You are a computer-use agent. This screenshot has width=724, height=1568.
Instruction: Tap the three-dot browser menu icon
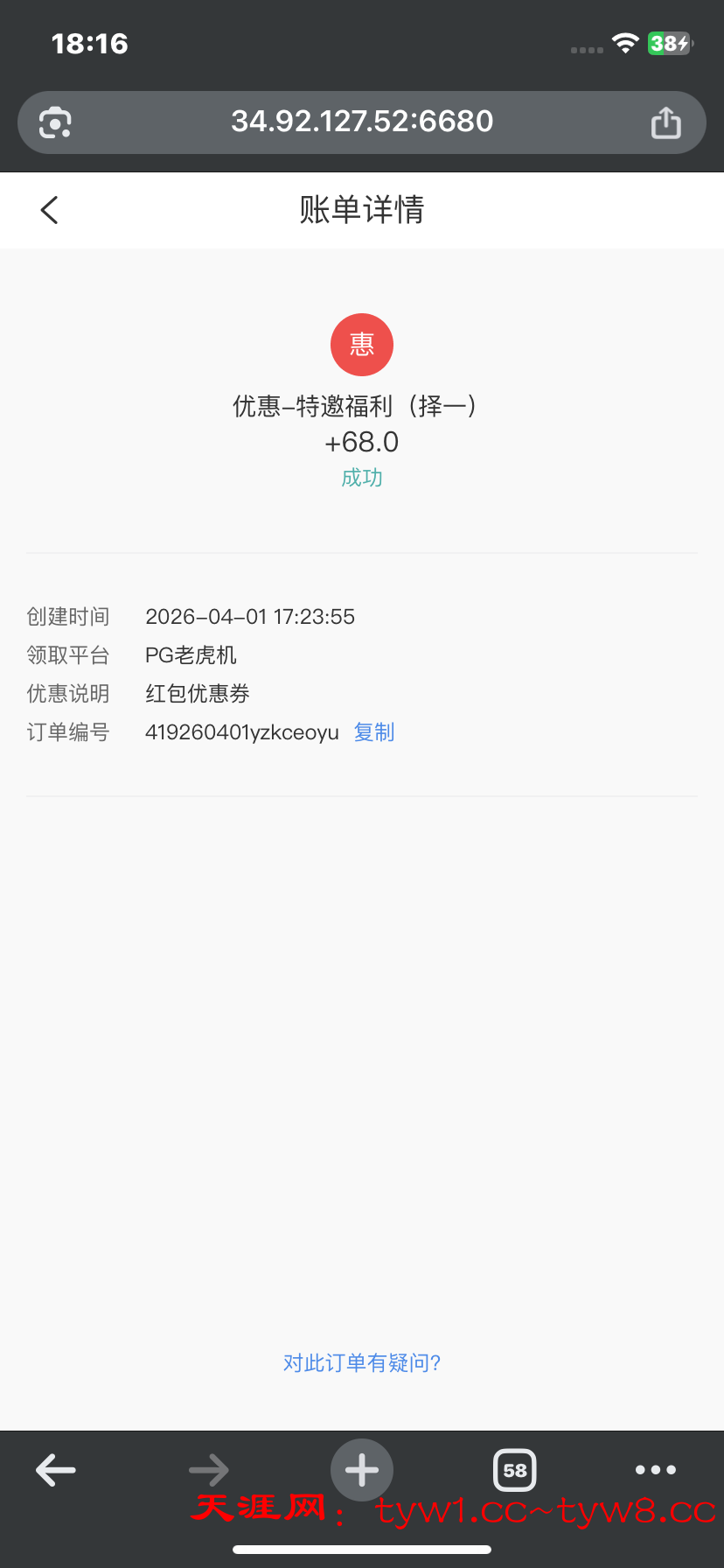(x=656, y=1470)
